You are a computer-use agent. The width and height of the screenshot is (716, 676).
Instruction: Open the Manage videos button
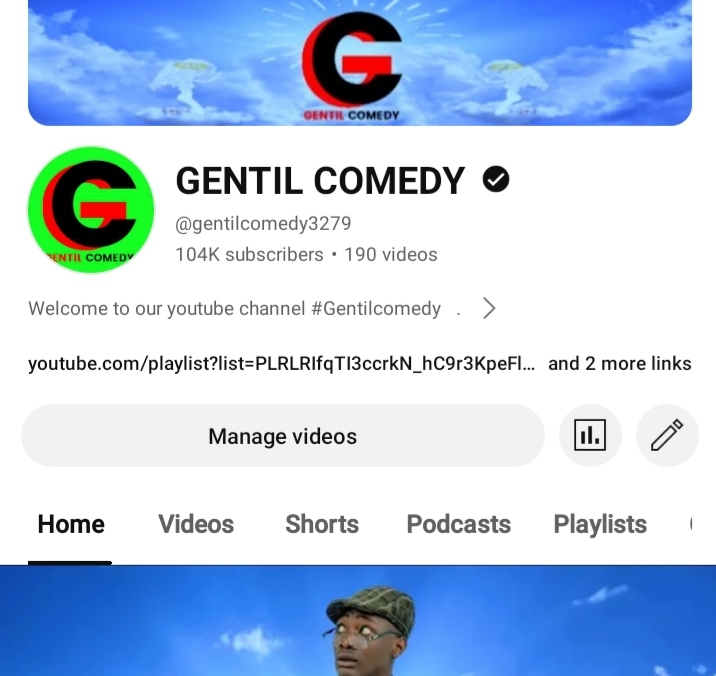282,436
